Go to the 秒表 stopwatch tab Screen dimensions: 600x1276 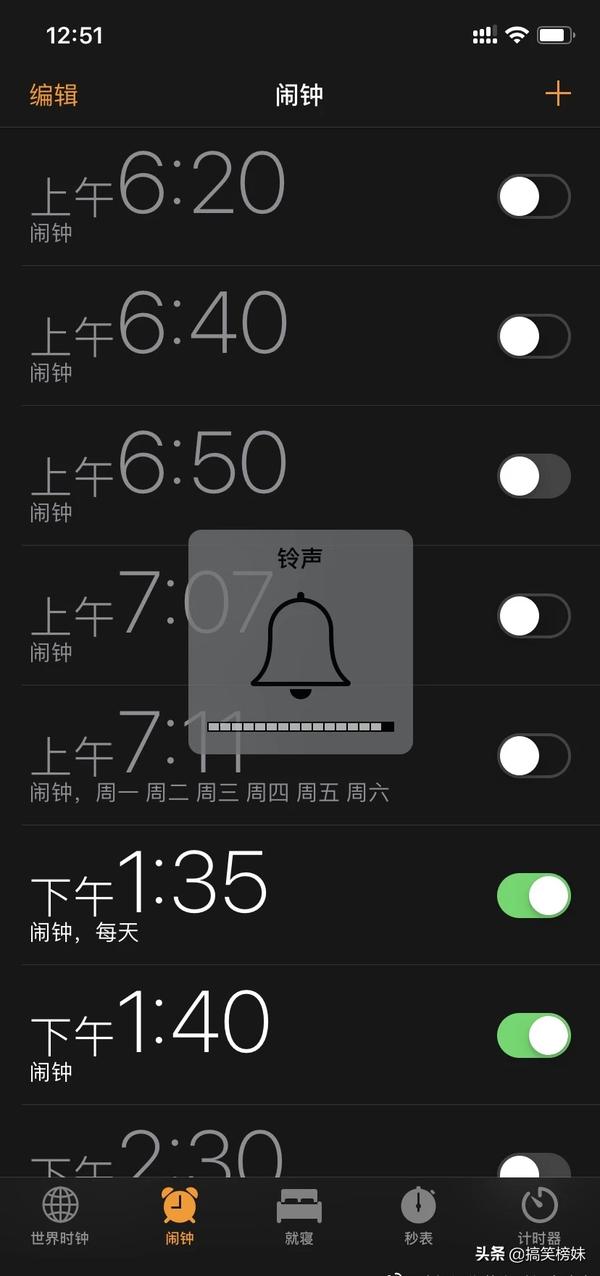pyautogui.click(x=418, y=1216)
